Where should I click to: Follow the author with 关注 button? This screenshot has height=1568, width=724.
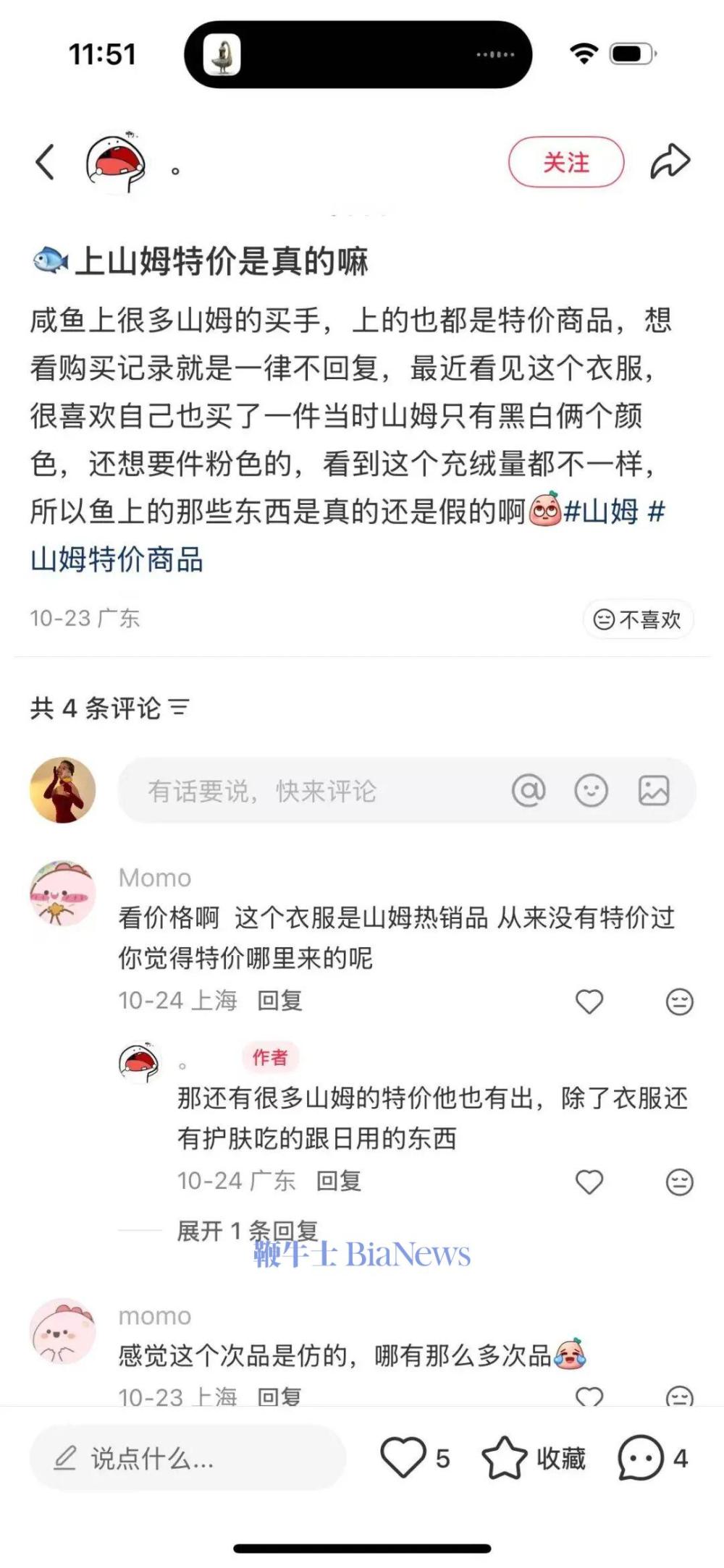click(566, 162)
